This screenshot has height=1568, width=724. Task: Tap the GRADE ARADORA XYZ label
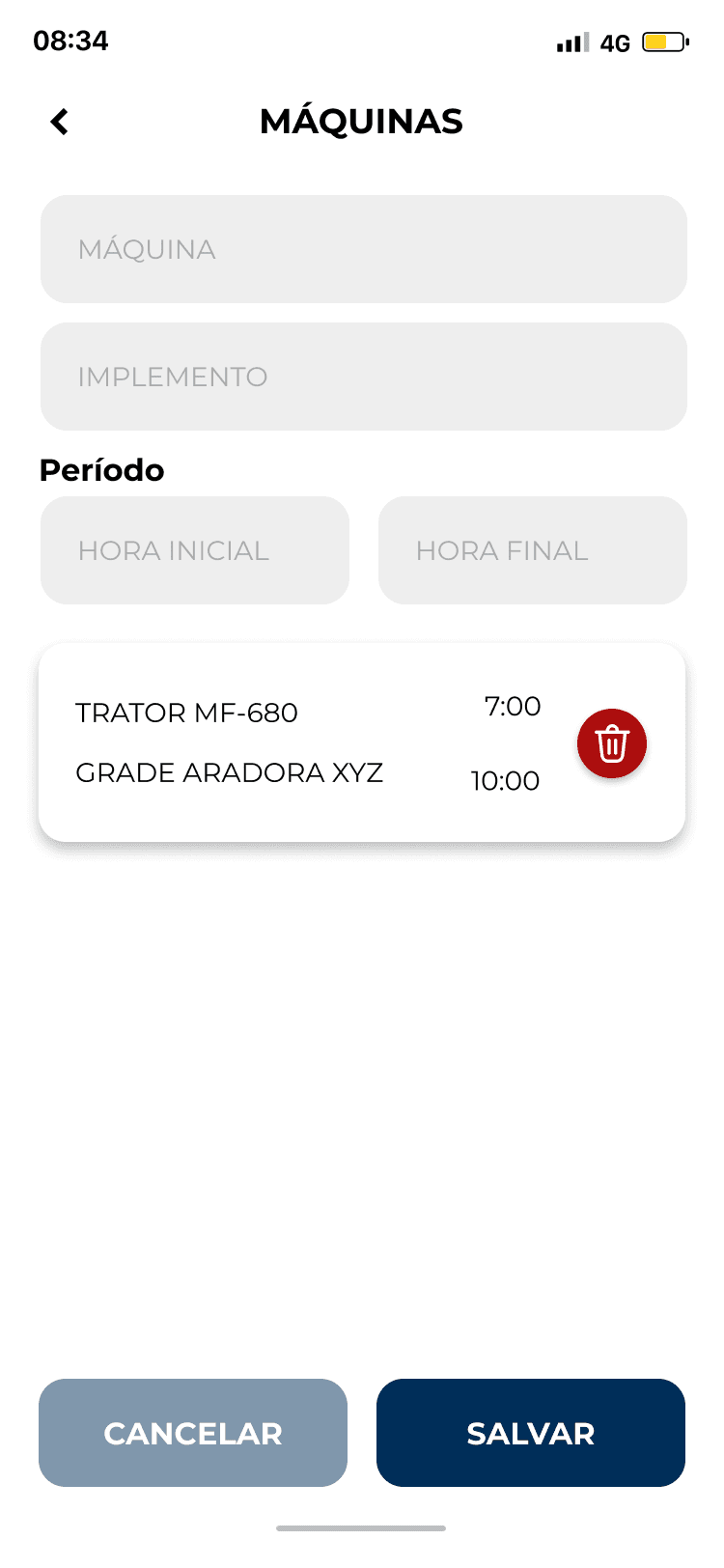[x=229, y=772]
